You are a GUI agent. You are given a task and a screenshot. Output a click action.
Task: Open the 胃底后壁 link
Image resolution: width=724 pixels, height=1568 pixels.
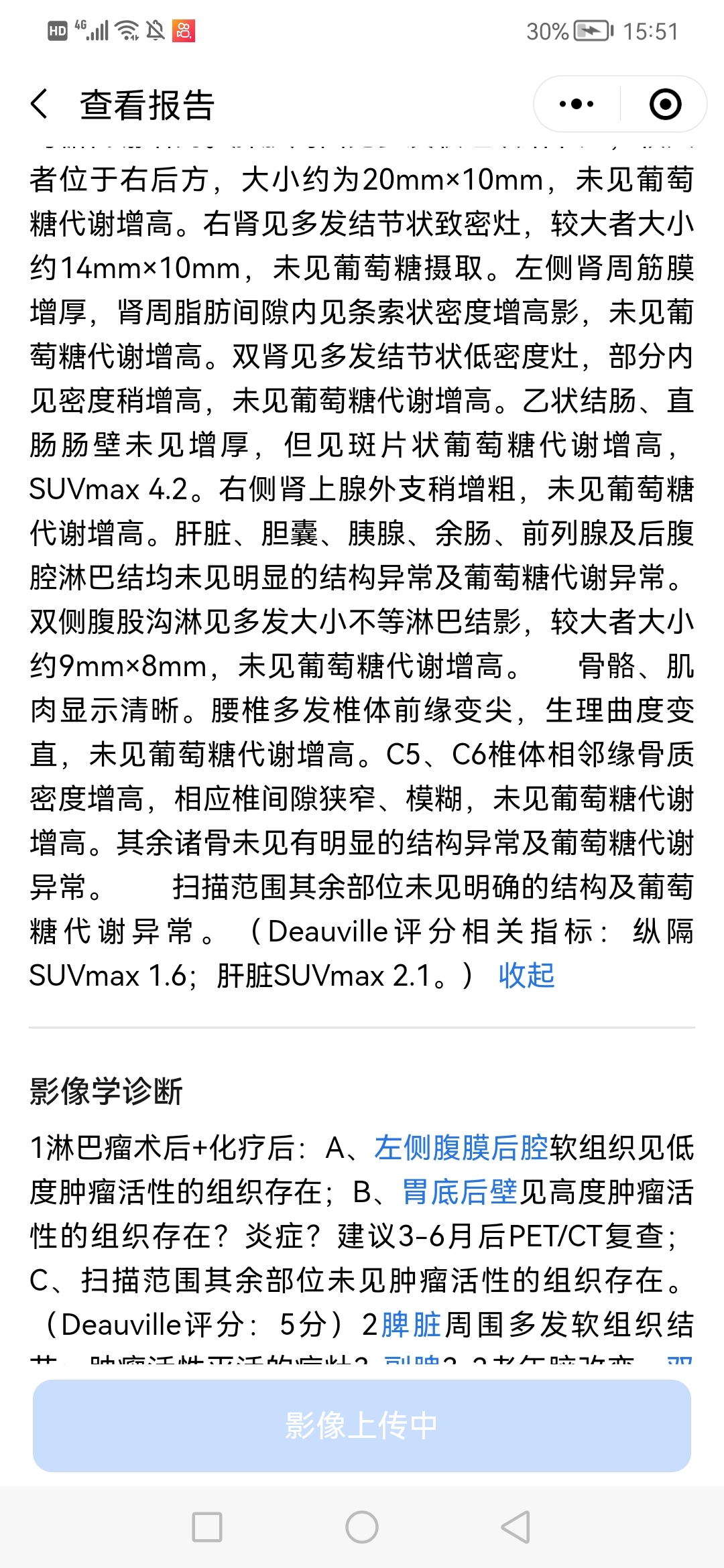pos(460,1192)
